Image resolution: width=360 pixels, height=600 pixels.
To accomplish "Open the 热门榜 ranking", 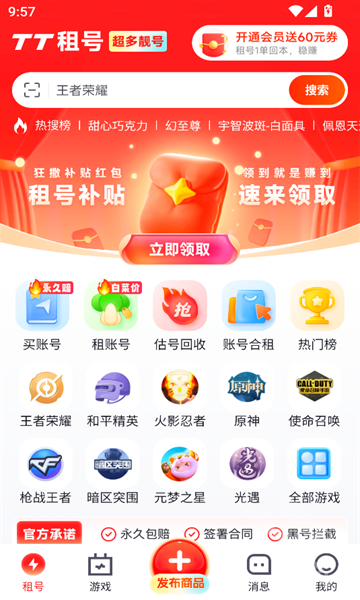I will 317,316.
